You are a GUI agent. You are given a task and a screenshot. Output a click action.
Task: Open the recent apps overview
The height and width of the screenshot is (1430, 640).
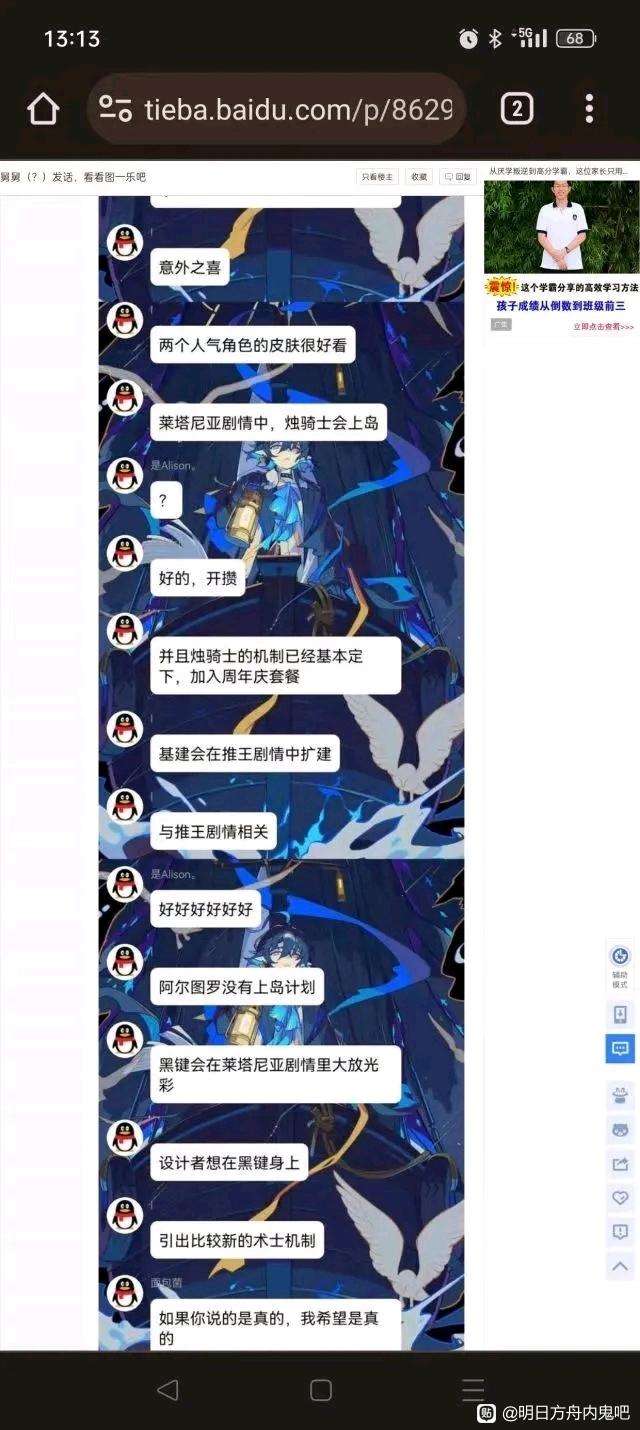473,1390
